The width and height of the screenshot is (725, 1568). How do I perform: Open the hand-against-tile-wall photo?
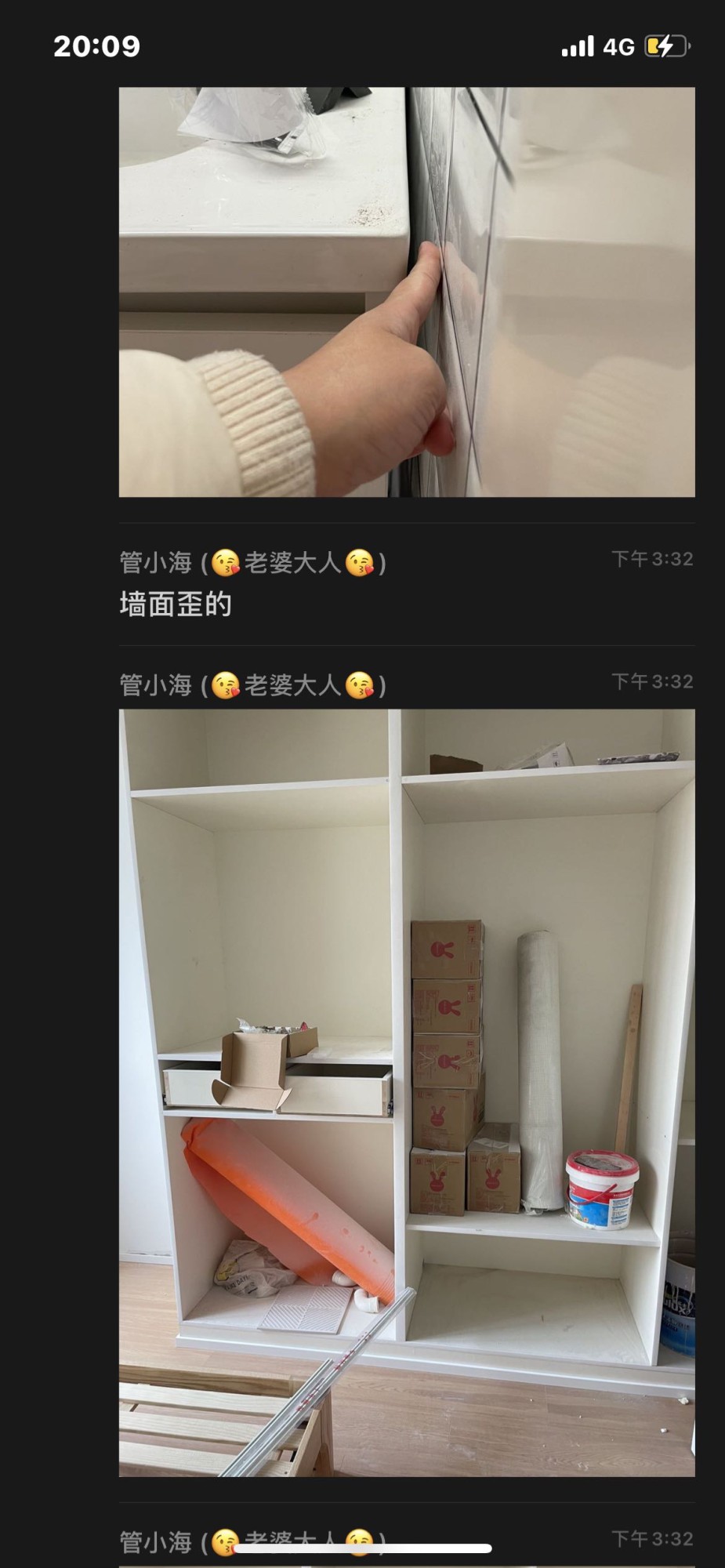pyautogui.click(x=407, y=292)
